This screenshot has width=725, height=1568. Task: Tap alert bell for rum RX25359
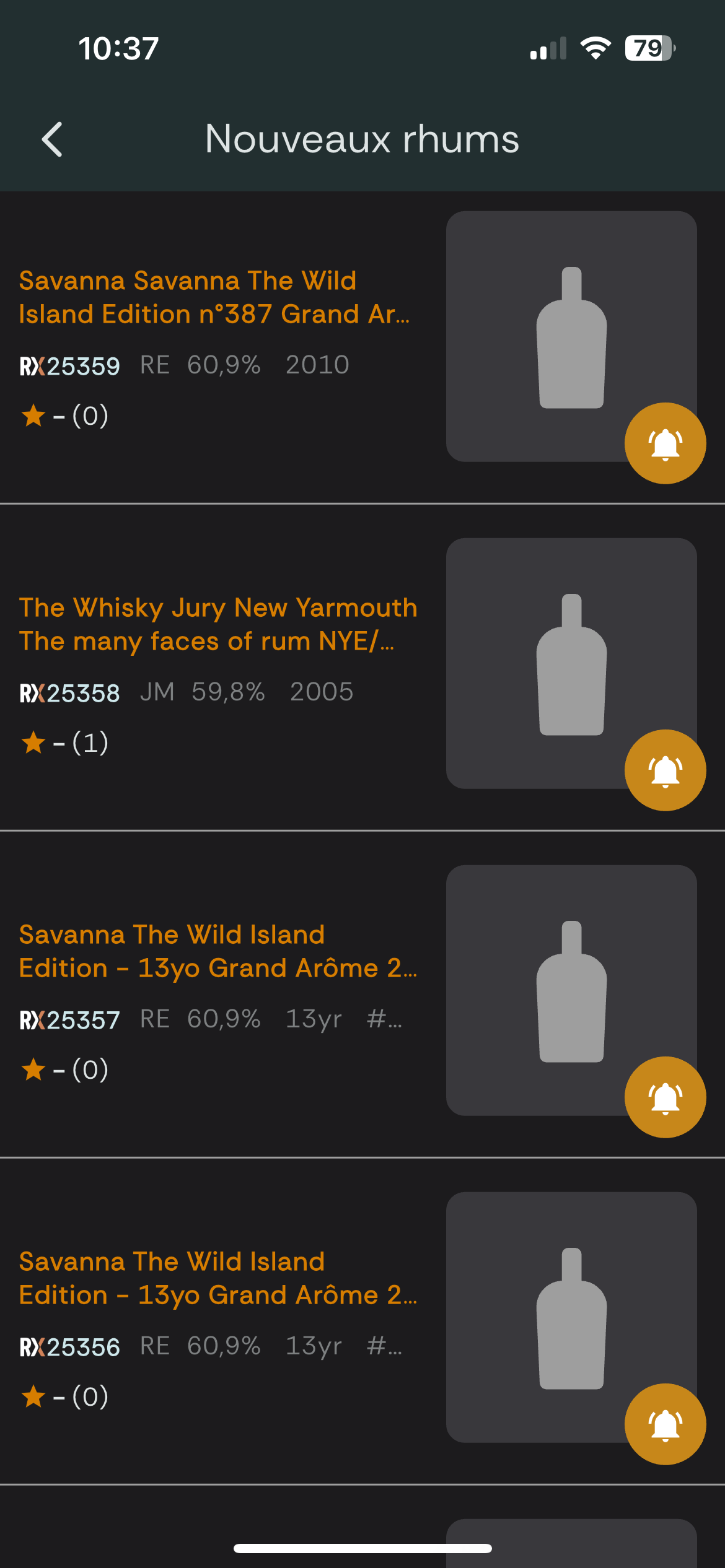[665, 443]
